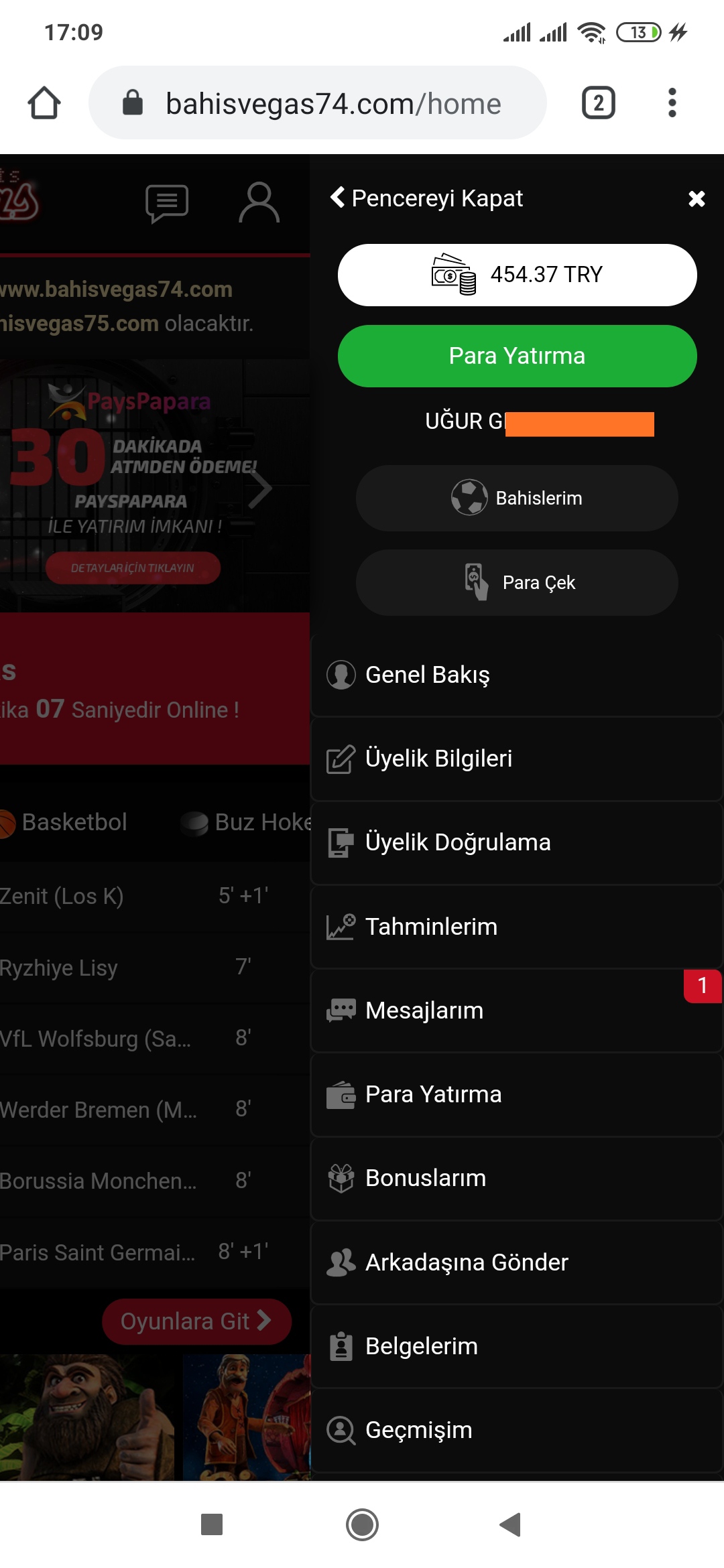Select Para Çek to withdraw money
Viewport: 724px width, 1568px height.
click(517, 582)
